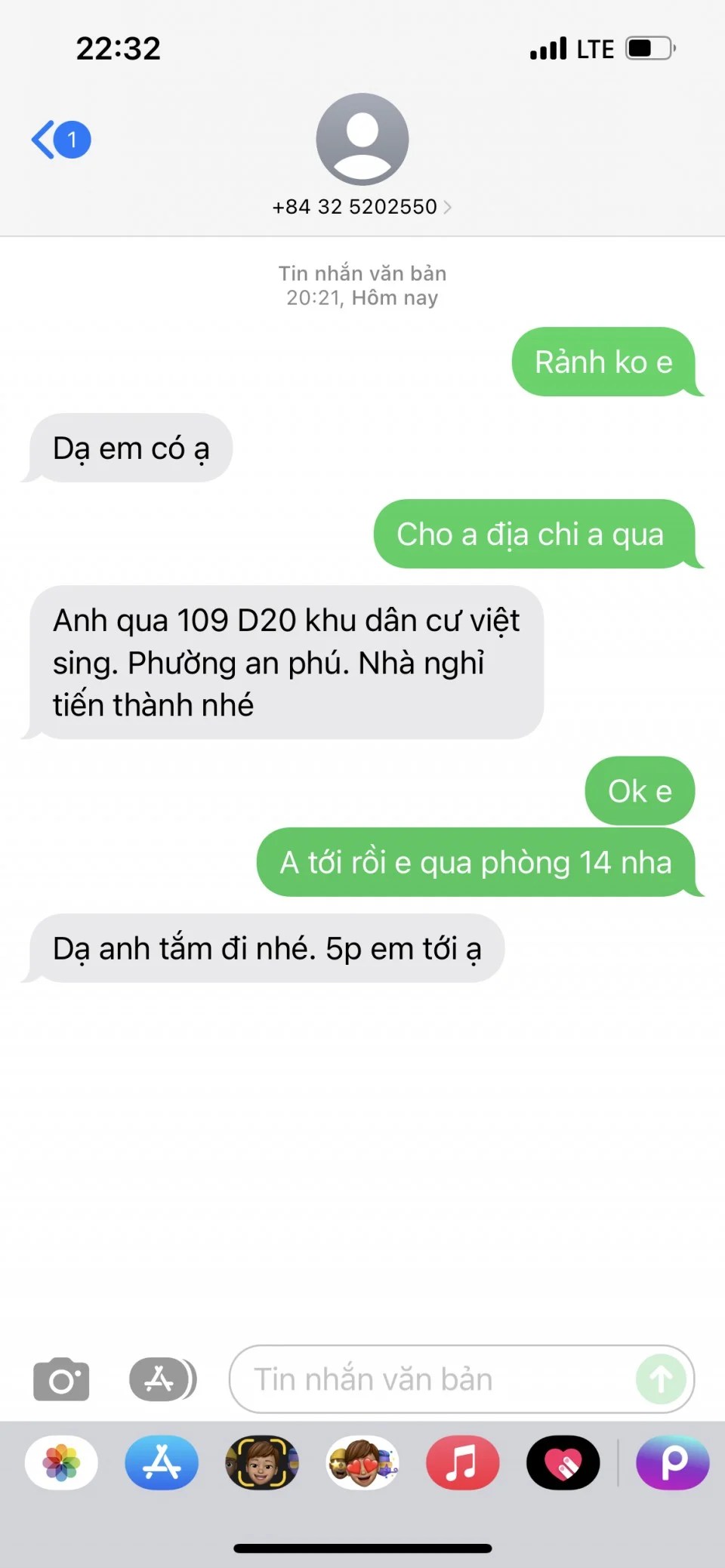Viewport: 725px width, 1568px height.
Task: Go back to the message list
Action: (60, 140)
